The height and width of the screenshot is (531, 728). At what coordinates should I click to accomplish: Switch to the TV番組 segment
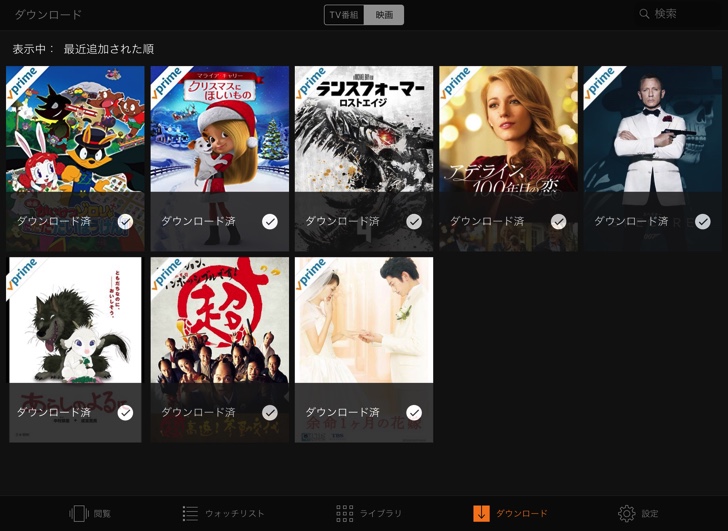344,15
